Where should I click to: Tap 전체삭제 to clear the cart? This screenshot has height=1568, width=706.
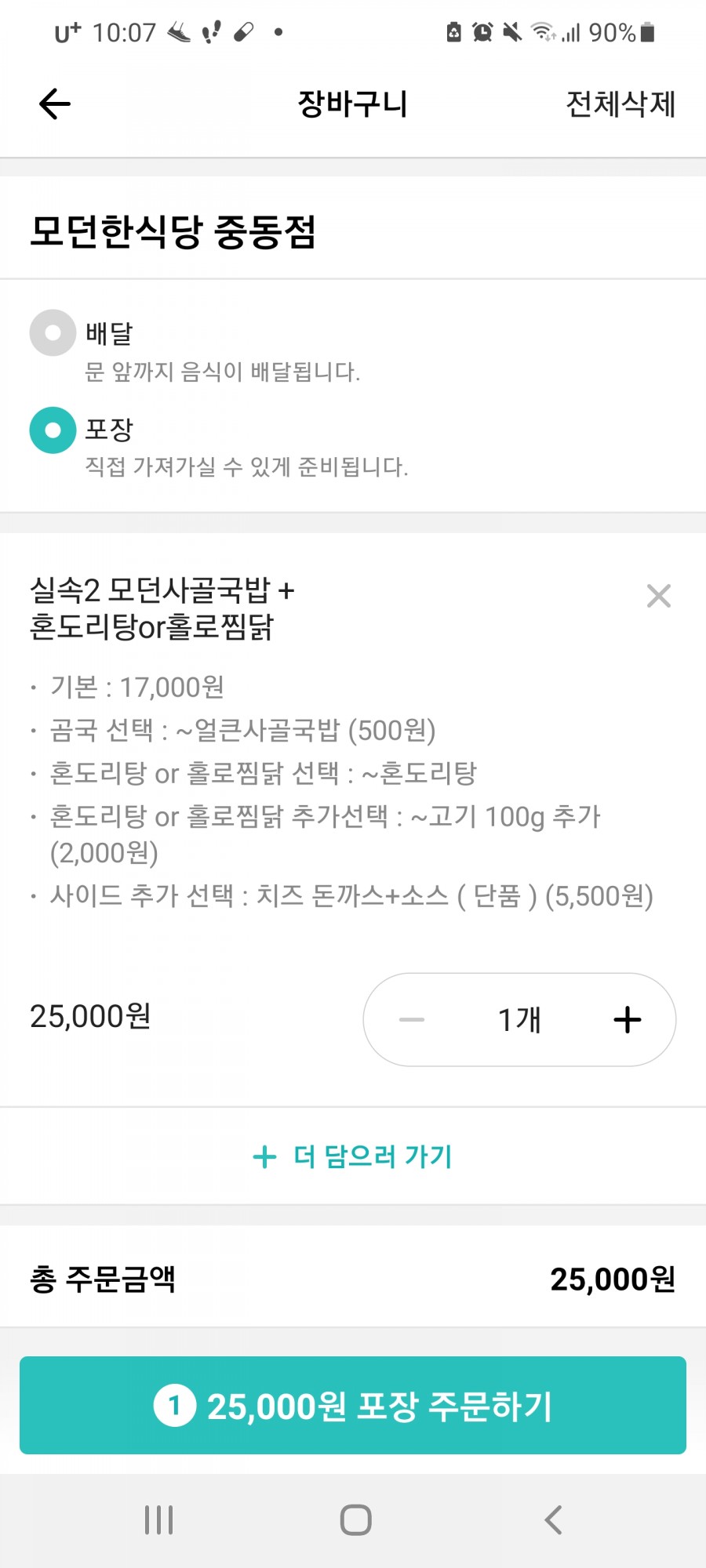[x=620, y=103]
